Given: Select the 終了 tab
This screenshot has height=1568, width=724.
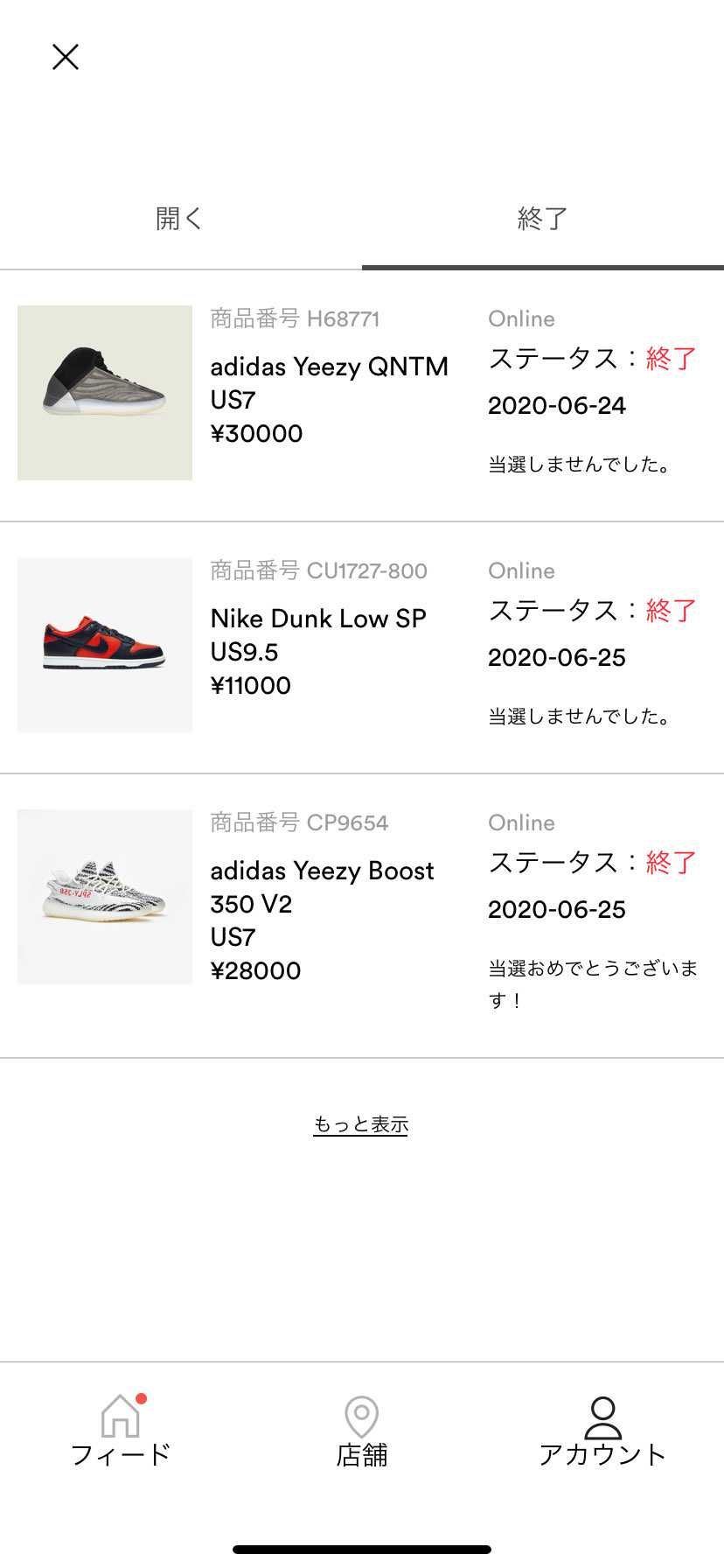Looking at the screenshot, I should [542, 219].
